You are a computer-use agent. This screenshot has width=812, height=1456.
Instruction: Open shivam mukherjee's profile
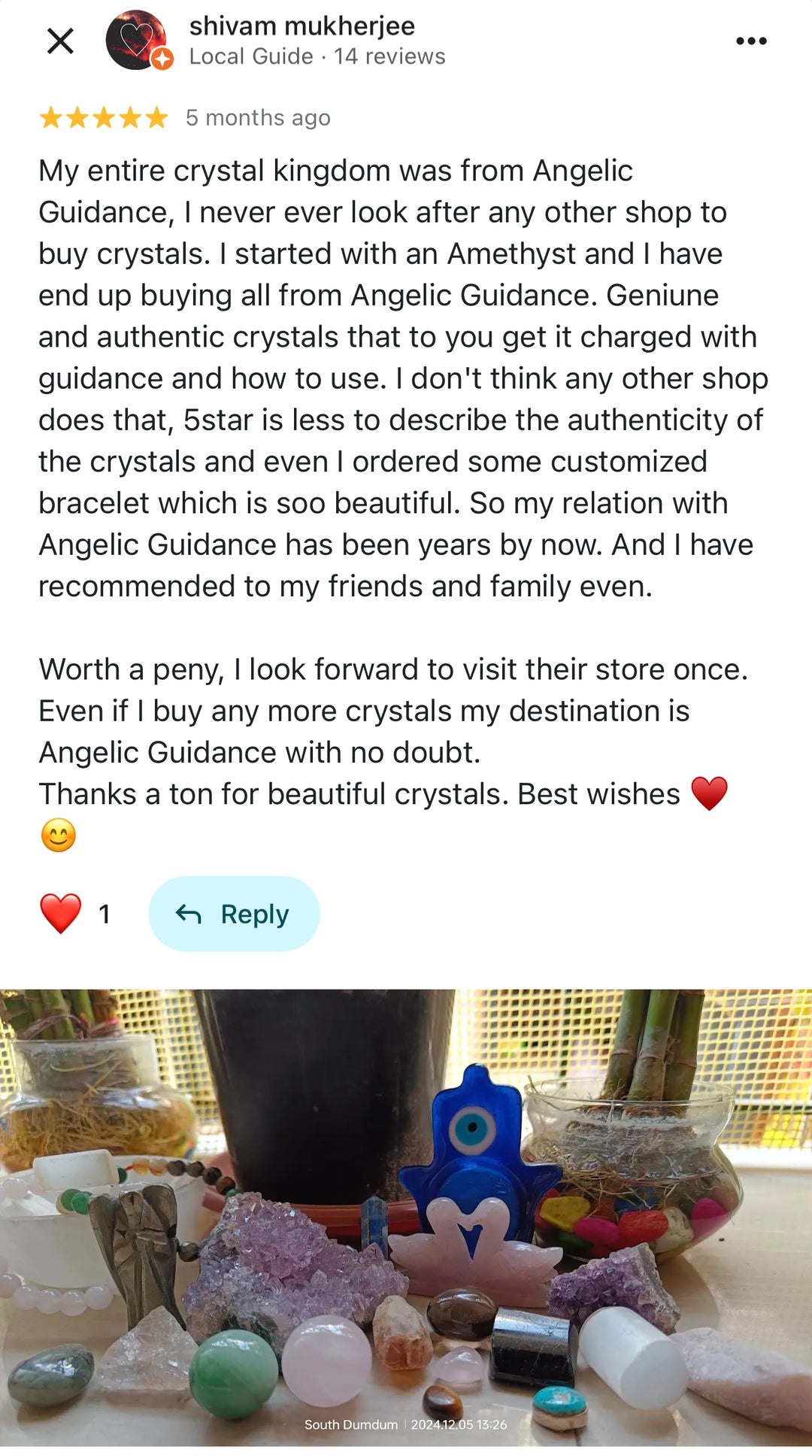301,27
